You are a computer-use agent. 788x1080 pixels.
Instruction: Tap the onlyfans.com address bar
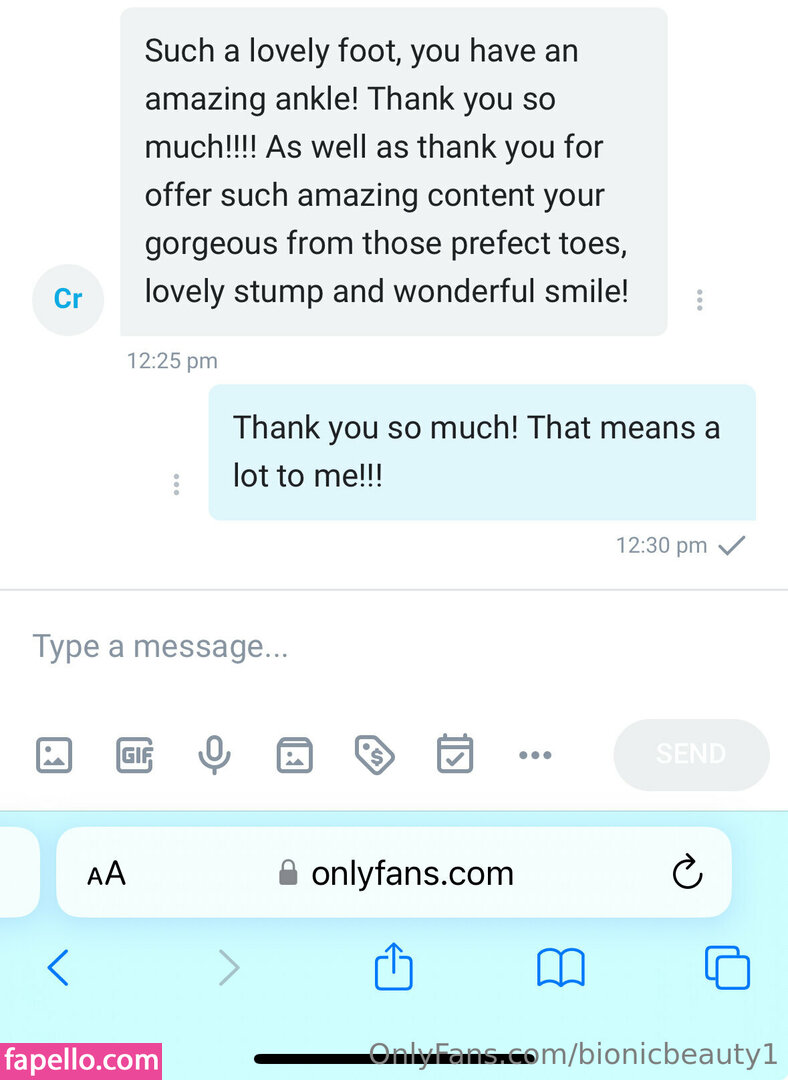coord(398,874)
